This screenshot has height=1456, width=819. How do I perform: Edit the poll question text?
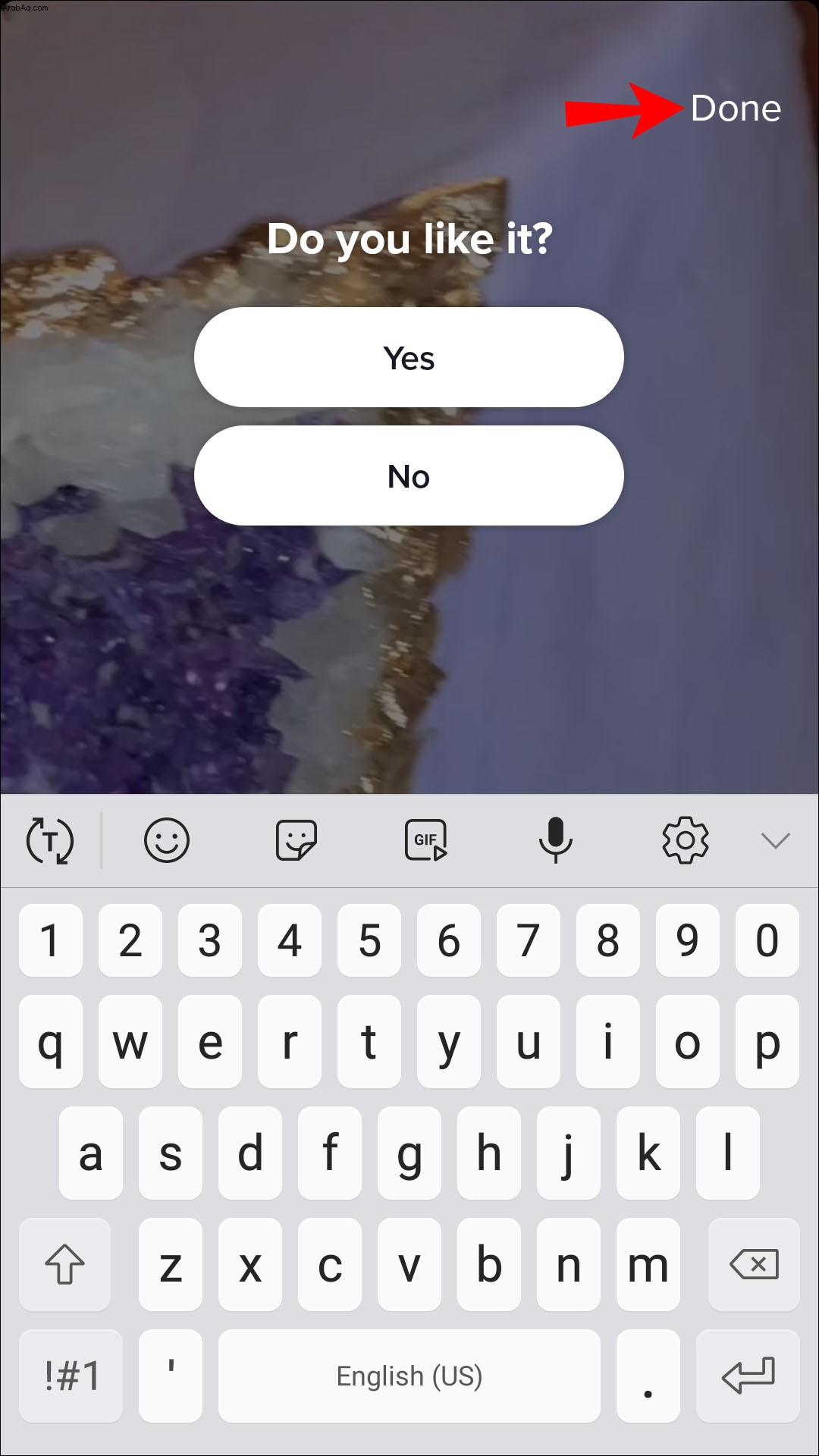tap(409, 239)
